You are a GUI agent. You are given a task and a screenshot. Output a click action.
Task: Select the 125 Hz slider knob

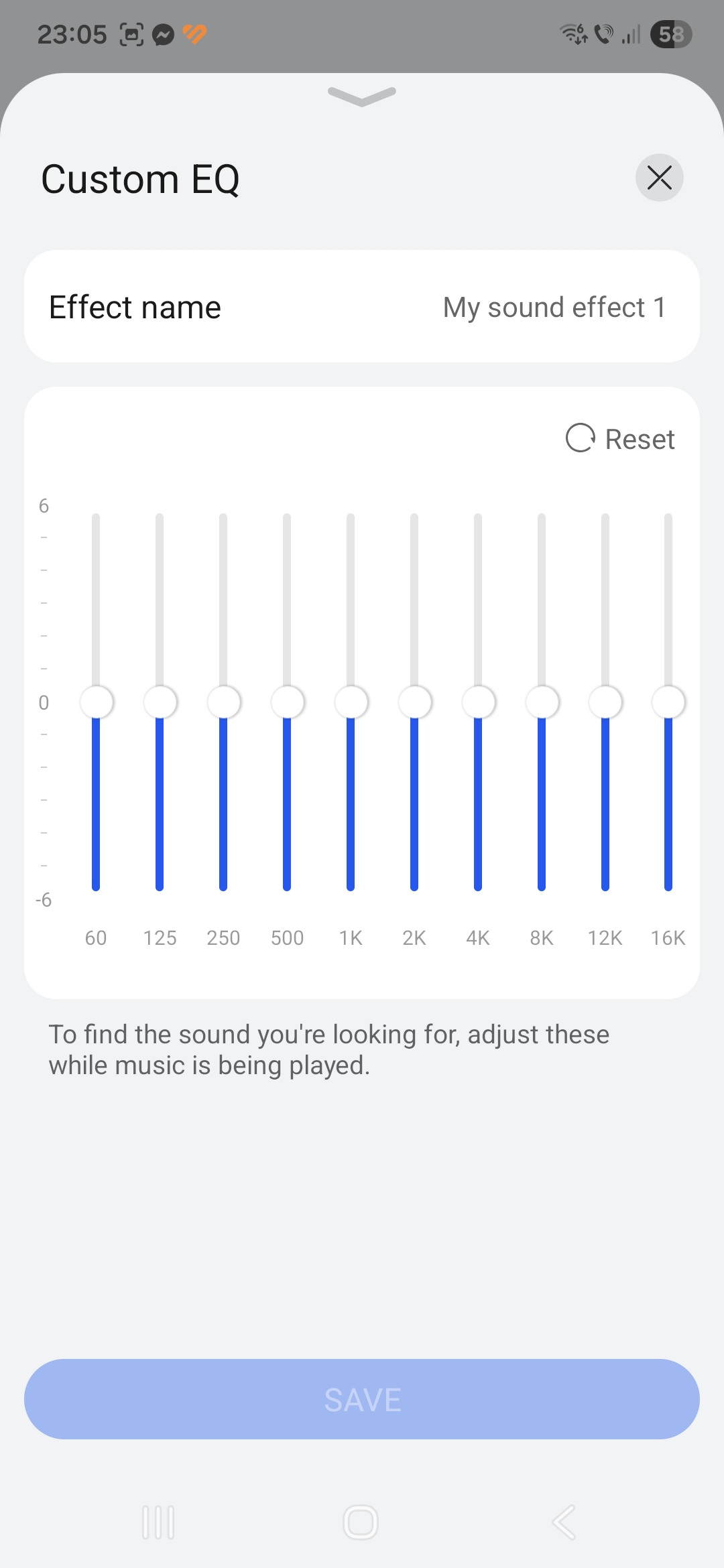pyautogui.click(x=160, y=702)
